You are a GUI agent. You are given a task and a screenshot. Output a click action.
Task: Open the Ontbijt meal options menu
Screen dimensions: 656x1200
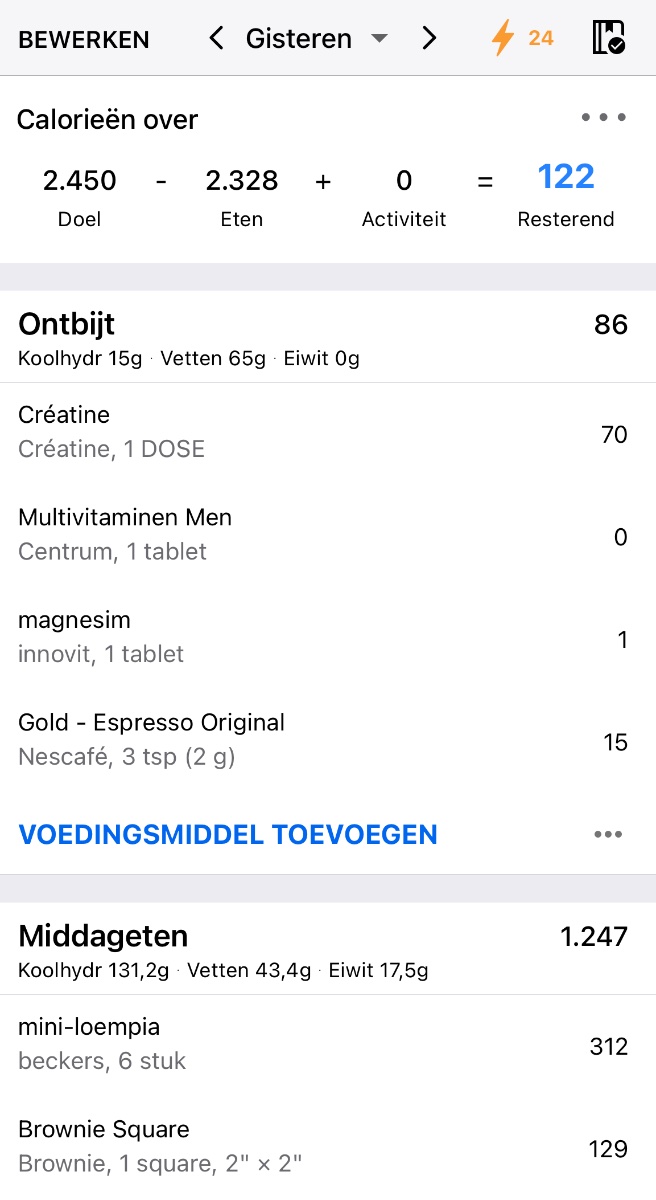[608, 835]
